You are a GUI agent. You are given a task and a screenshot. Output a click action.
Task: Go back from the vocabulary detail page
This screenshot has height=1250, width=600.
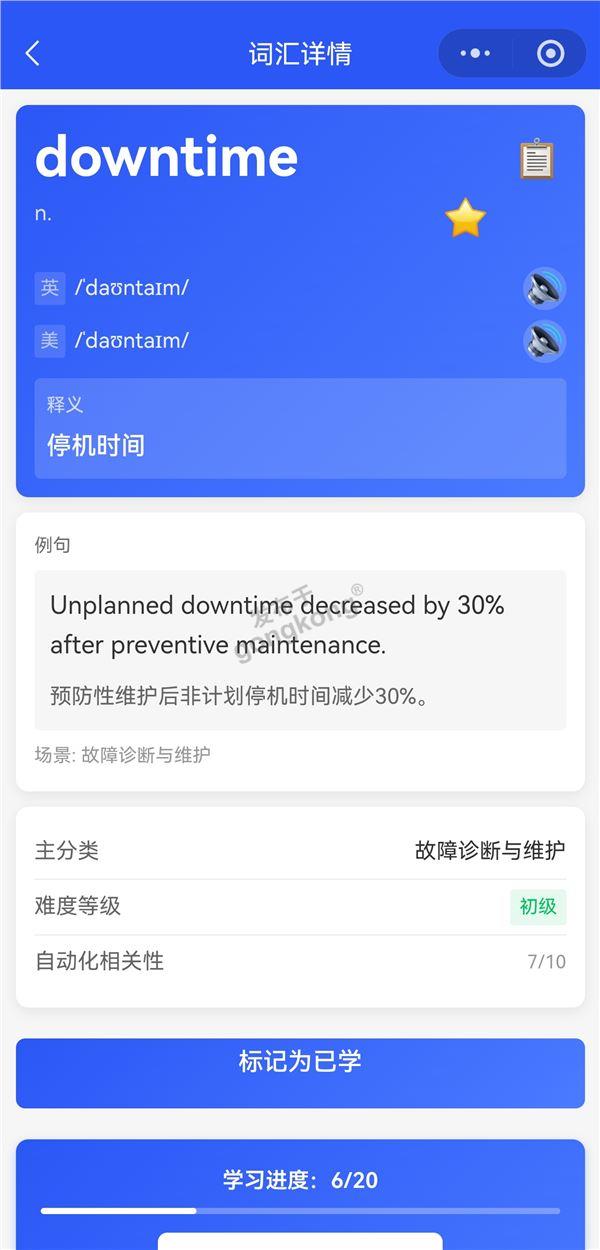[x=33, y=53]
